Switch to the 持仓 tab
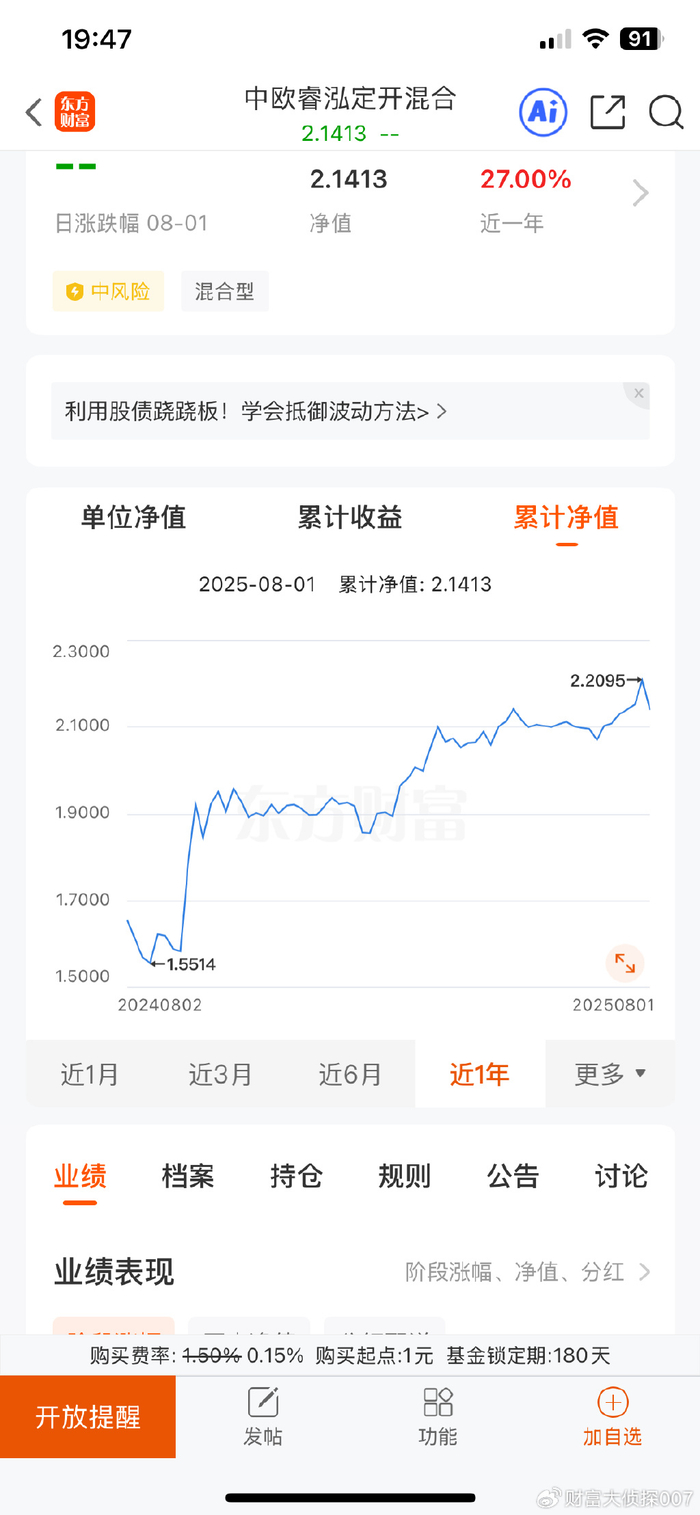 tap(296, 1176)
